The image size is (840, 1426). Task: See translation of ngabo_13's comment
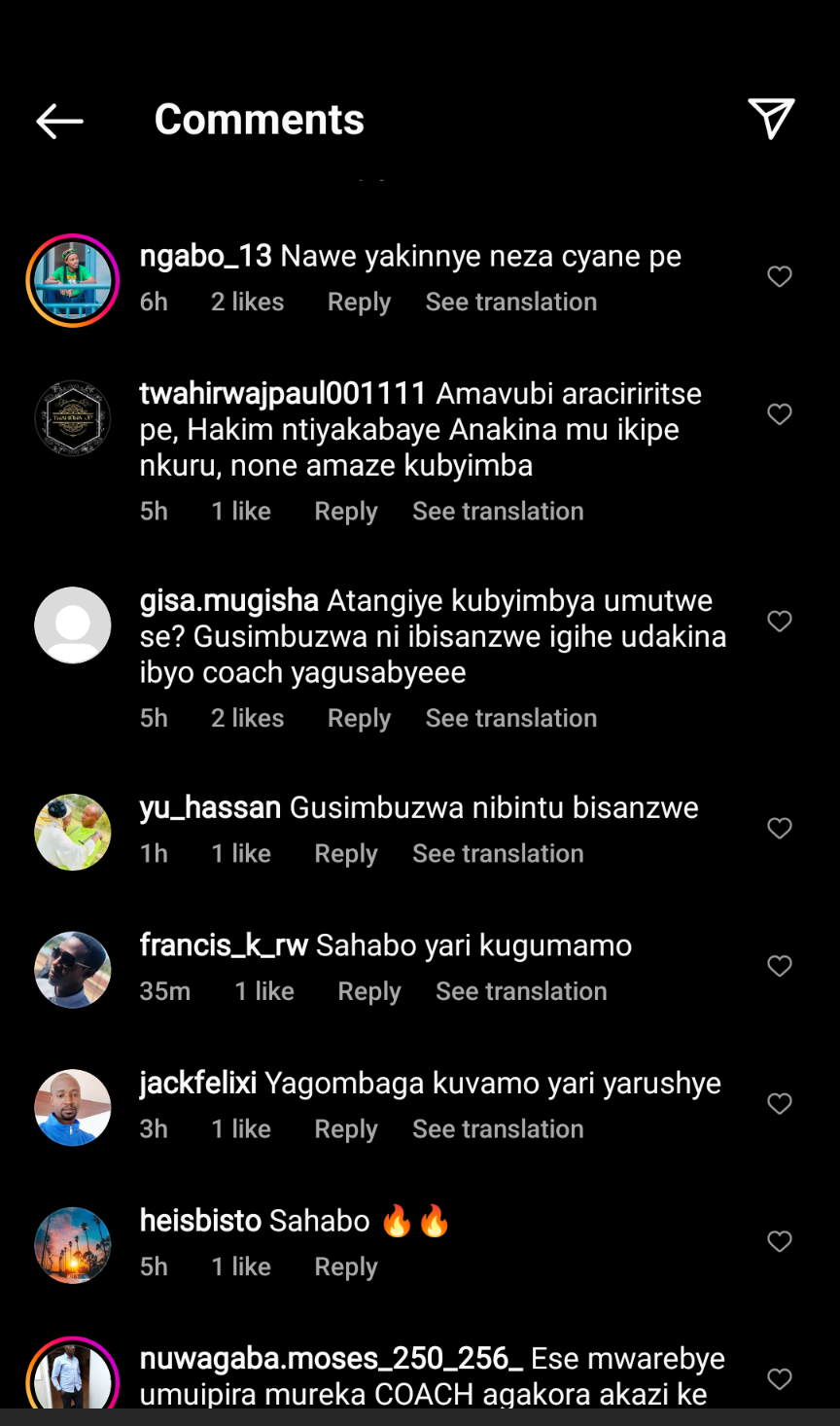(510, 303)
